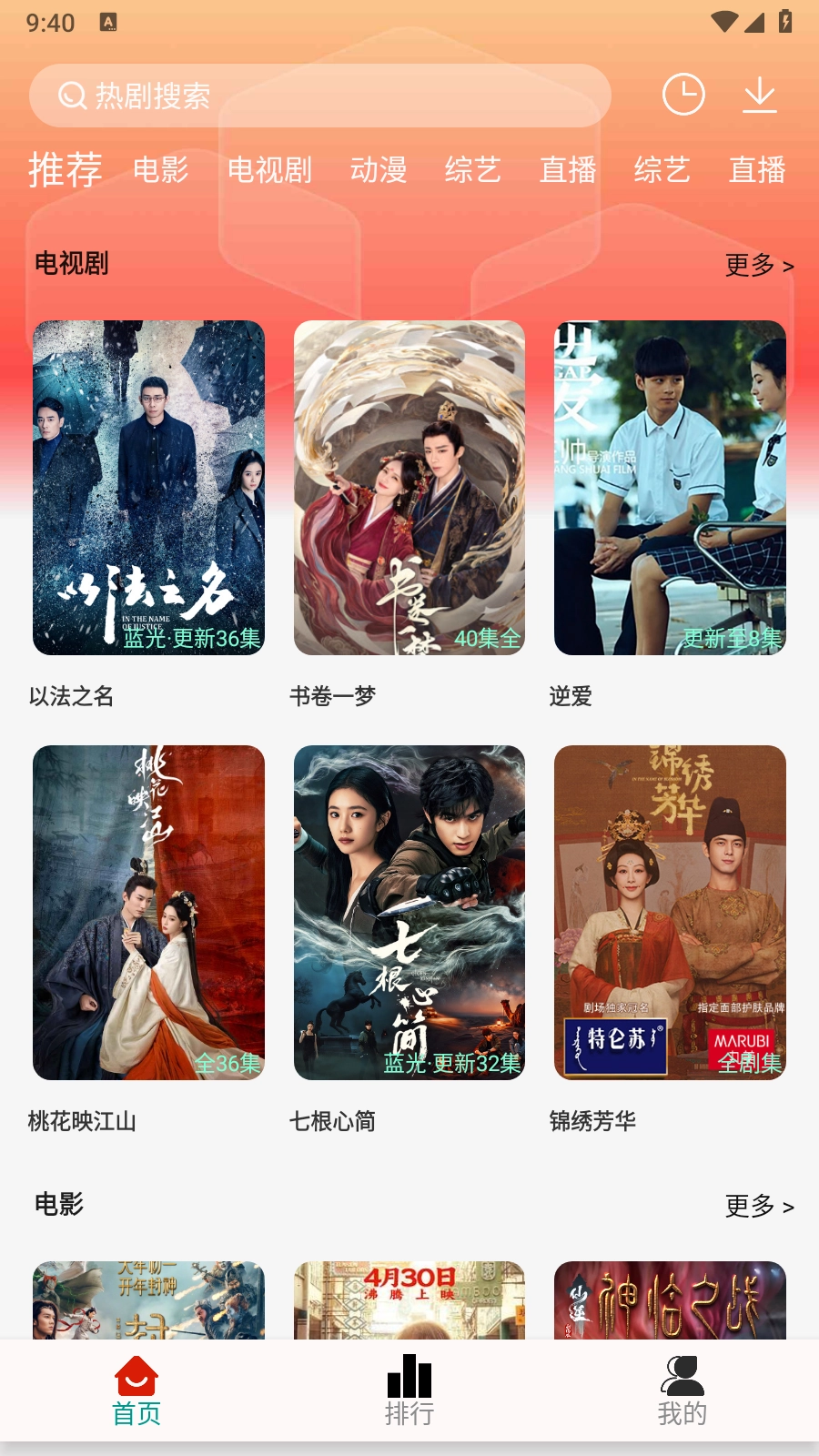Select the 动漫 category tab
The image size is (819, 1456).
click(378, 170)
